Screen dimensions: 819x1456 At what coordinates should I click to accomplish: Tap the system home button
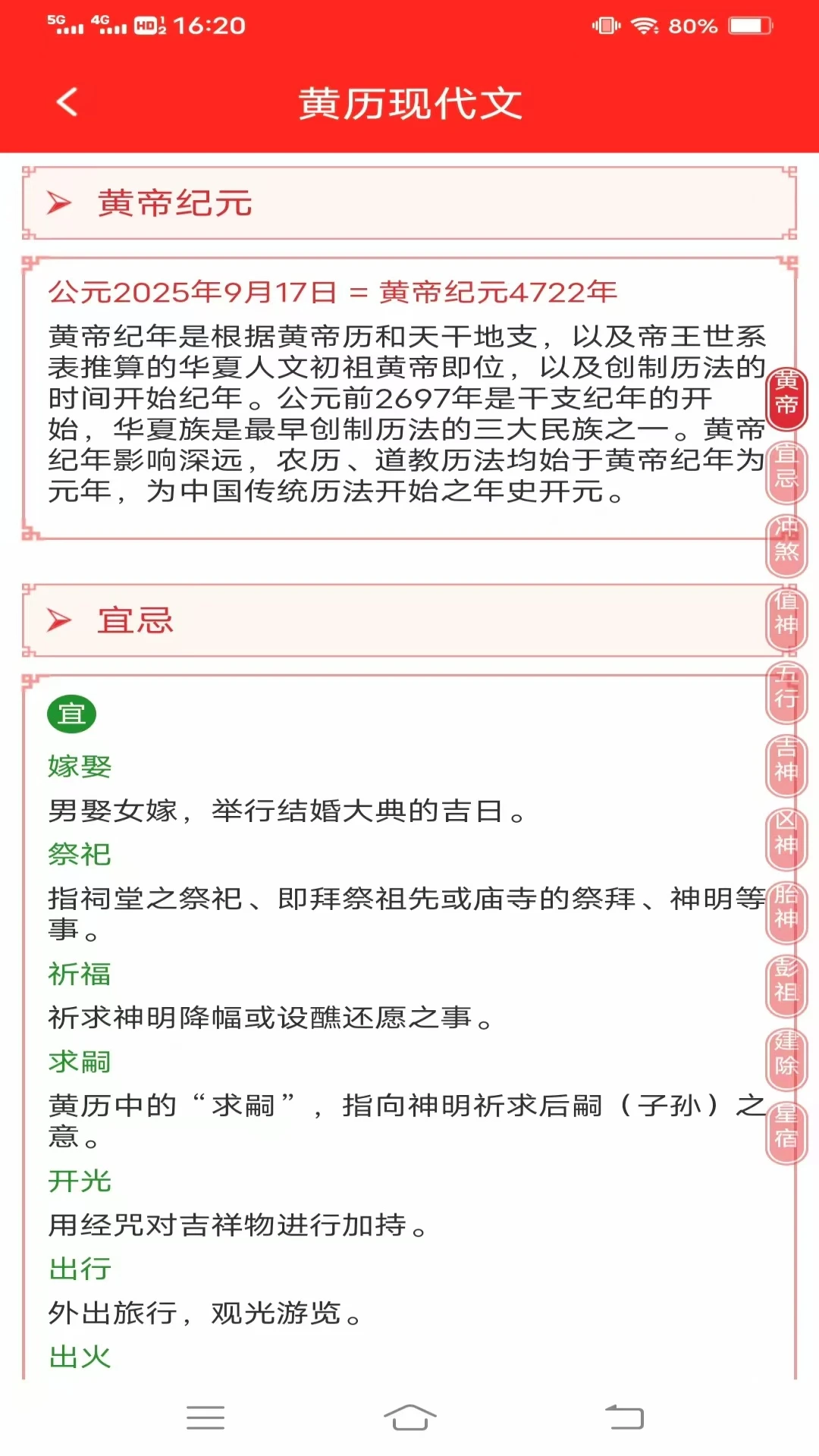(x=409, y=1417)
